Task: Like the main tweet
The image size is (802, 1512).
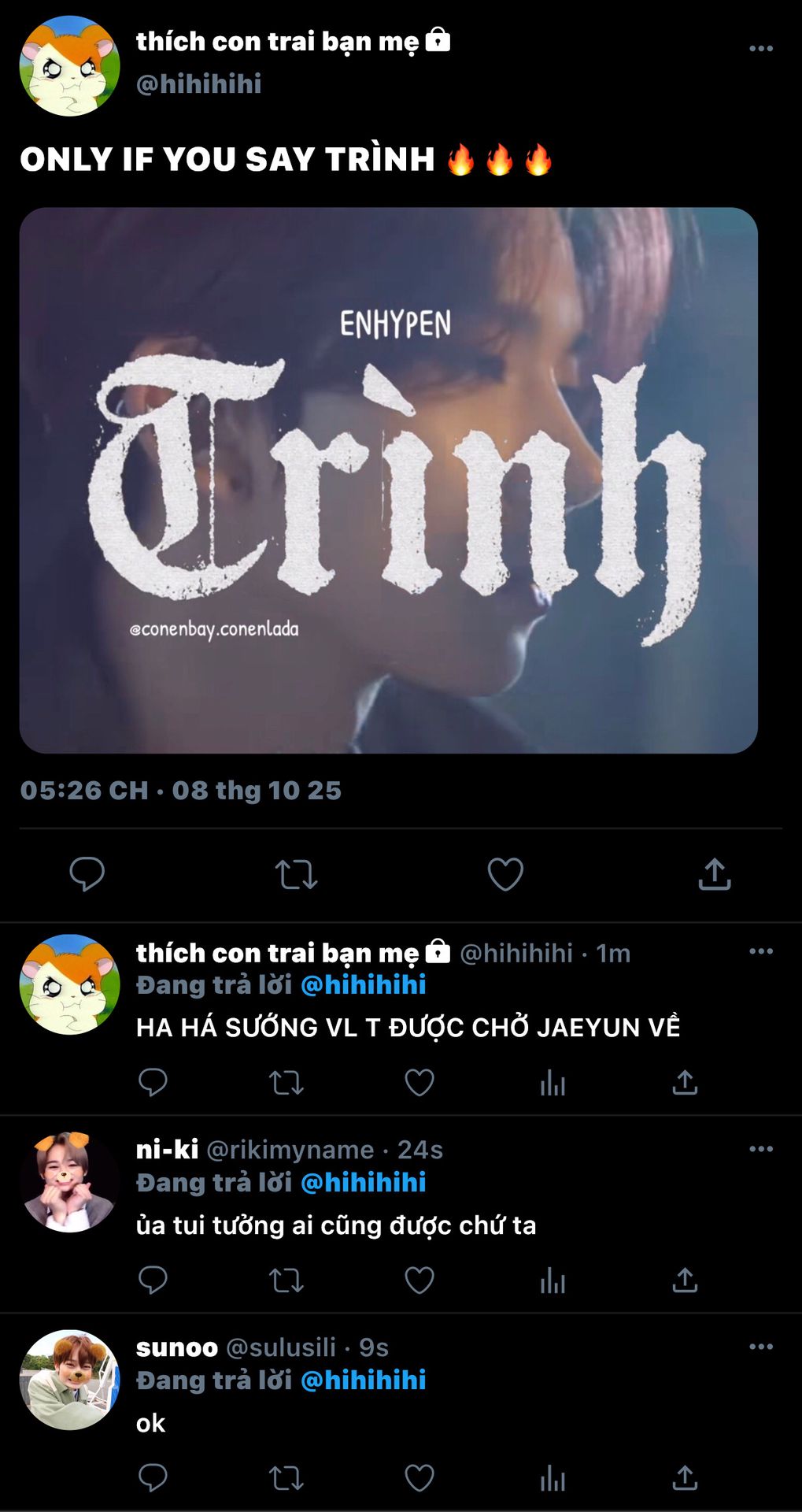Action: (505, 874)
